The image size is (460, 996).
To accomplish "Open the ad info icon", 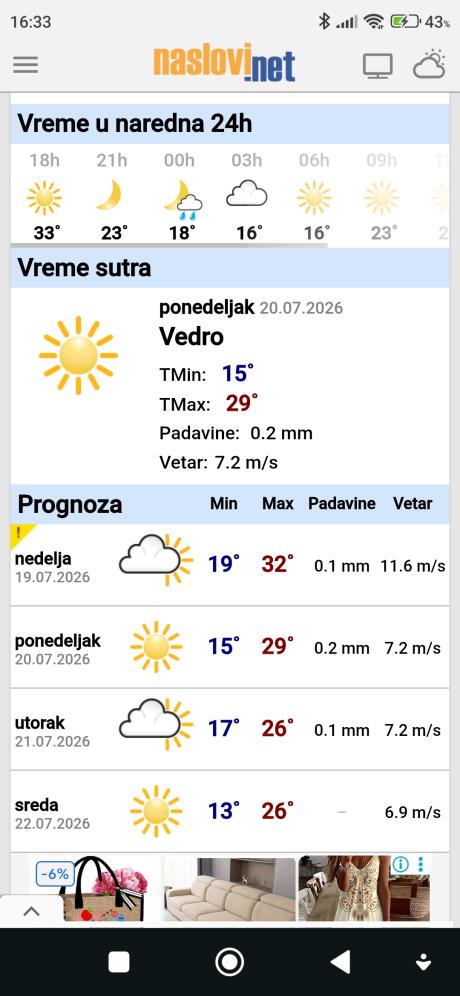I will pos(400,864).
